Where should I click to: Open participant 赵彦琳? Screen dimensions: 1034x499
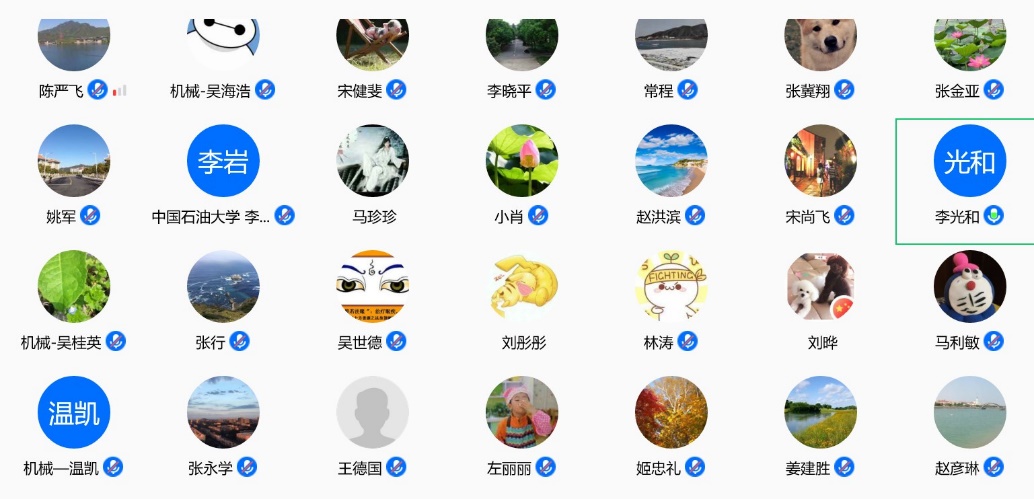point(969,412)
